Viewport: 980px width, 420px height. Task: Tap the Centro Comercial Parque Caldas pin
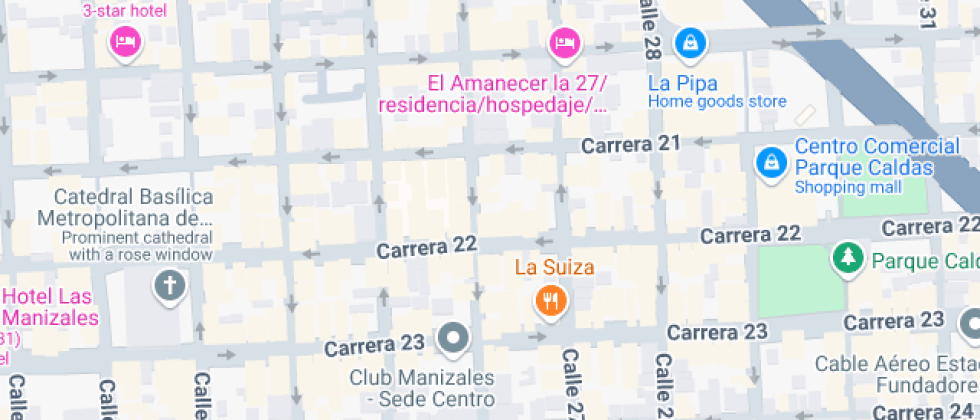pyautogui.click(x=770, y=160)
